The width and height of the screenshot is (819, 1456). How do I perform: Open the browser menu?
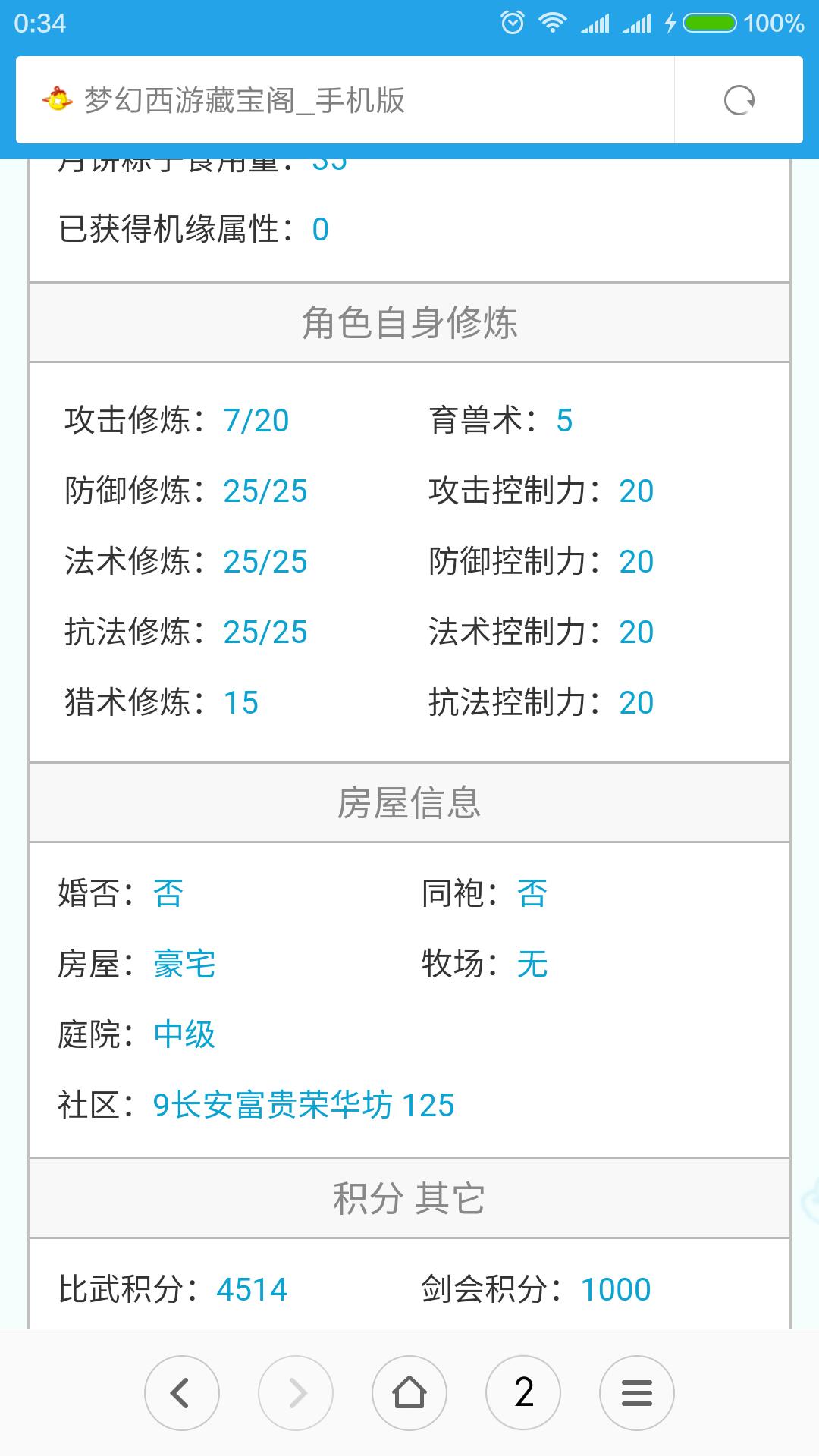[x=637, y=1393]
